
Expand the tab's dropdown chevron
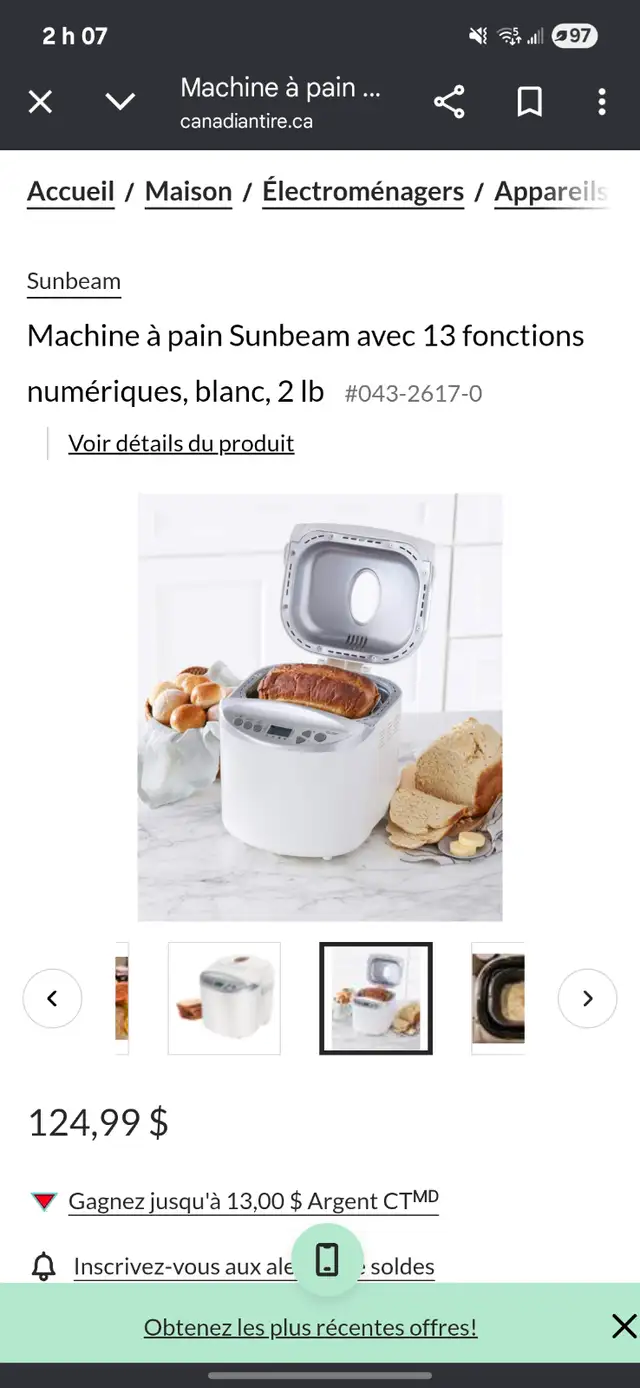click(x=120, y=102)
